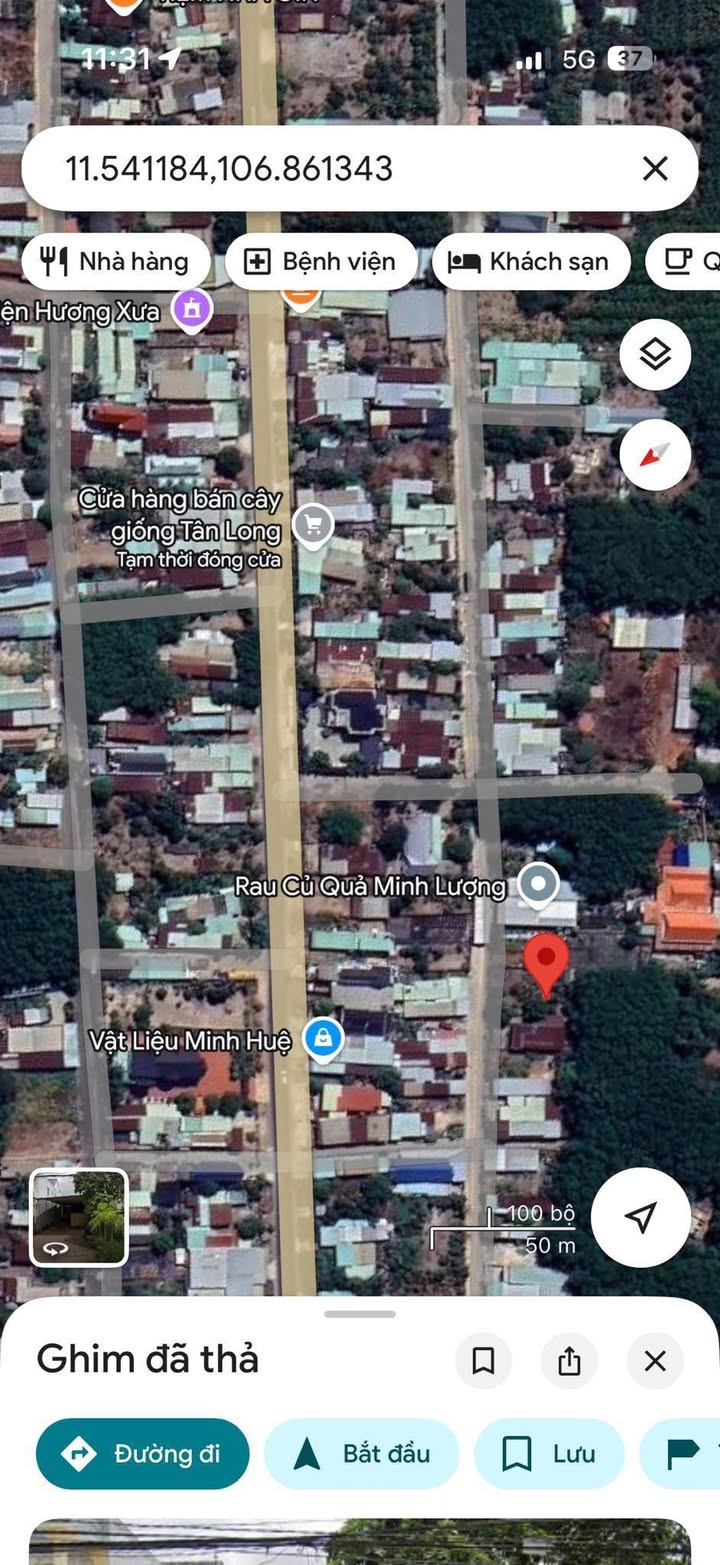The image size is (720, 1565).
Task: Select the Bệnh viện filter chip
Action: click(x=321, y=262)
